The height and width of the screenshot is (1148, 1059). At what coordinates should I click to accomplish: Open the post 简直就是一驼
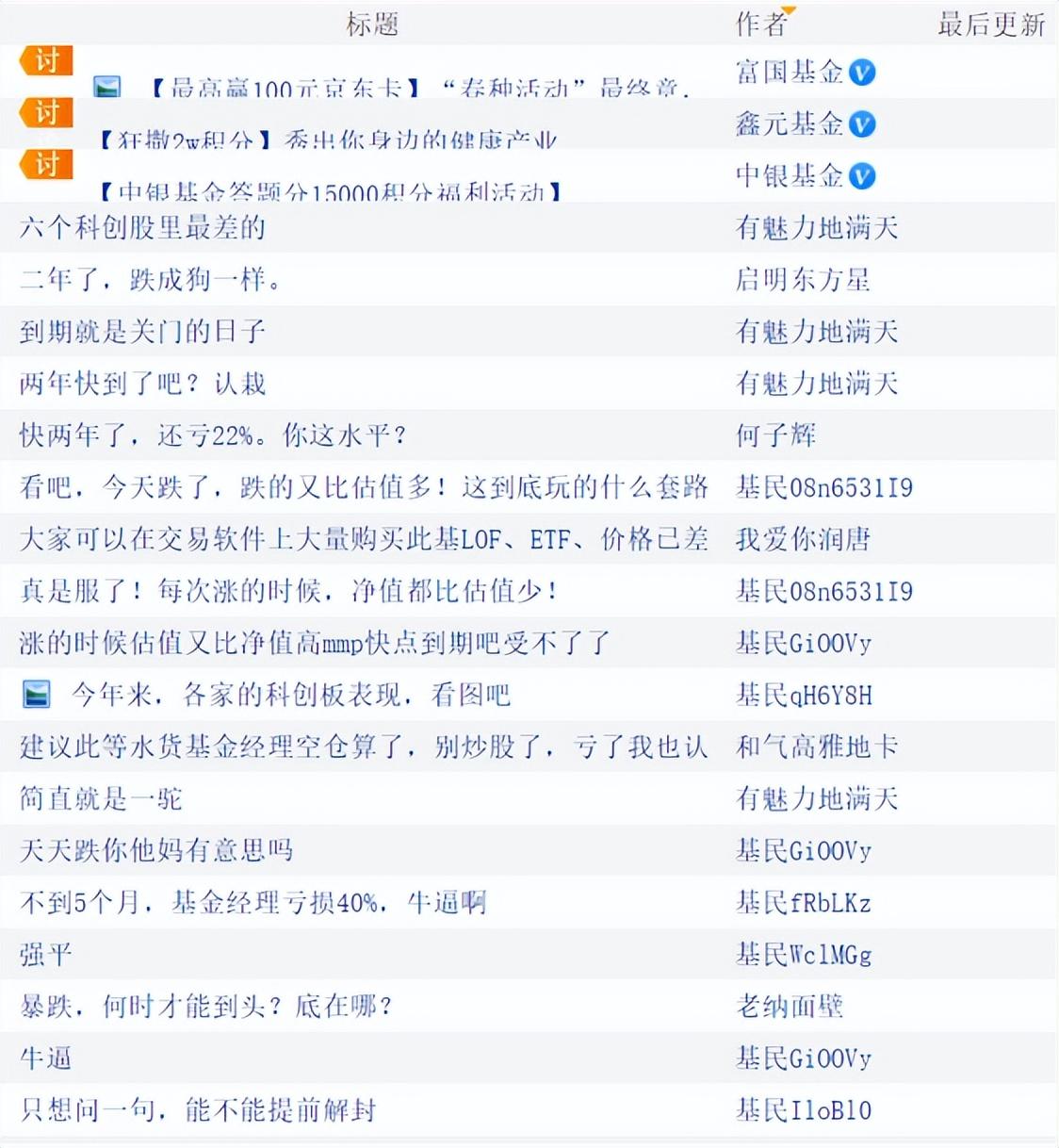click(101, 799)
